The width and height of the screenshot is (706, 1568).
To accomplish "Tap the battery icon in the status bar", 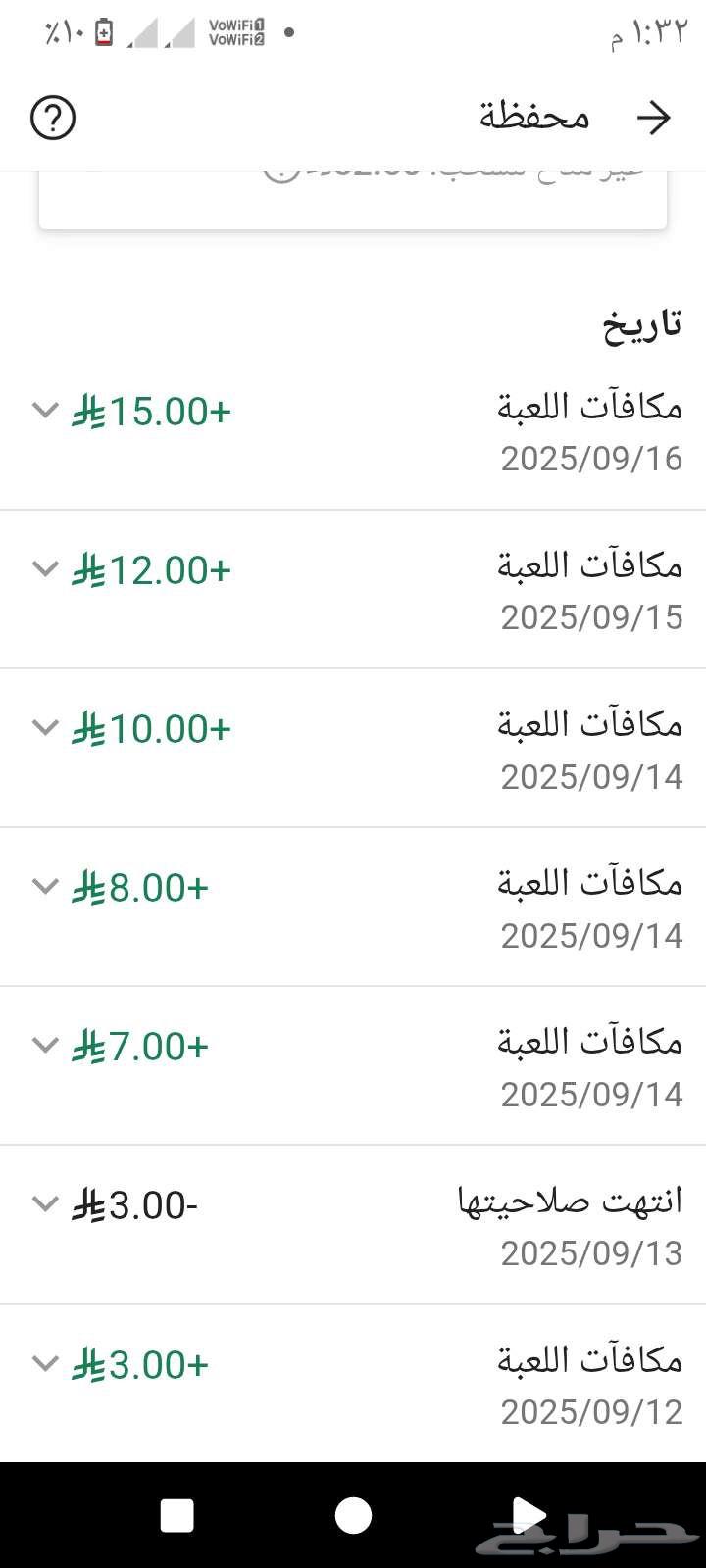I will coord(103,30).
